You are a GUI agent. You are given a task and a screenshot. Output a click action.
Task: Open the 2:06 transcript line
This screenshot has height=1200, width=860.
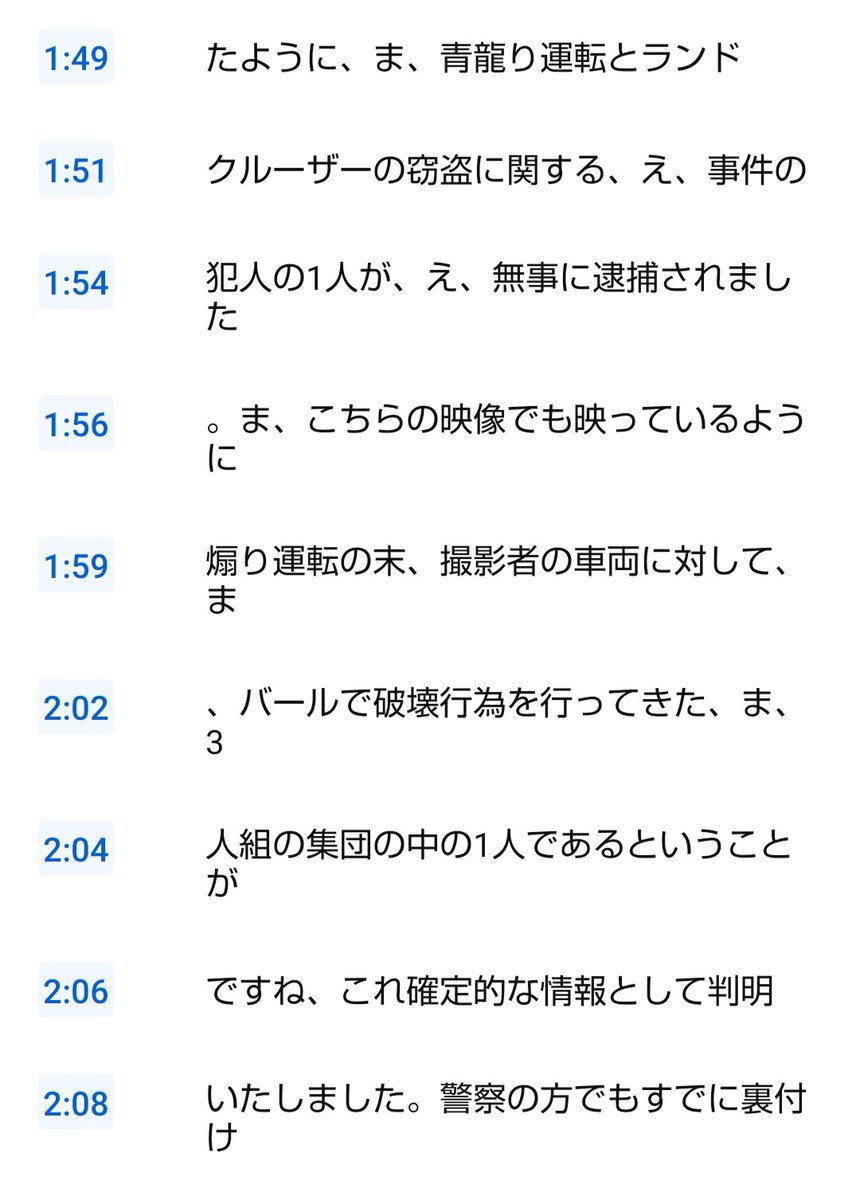tap(76, 991)
